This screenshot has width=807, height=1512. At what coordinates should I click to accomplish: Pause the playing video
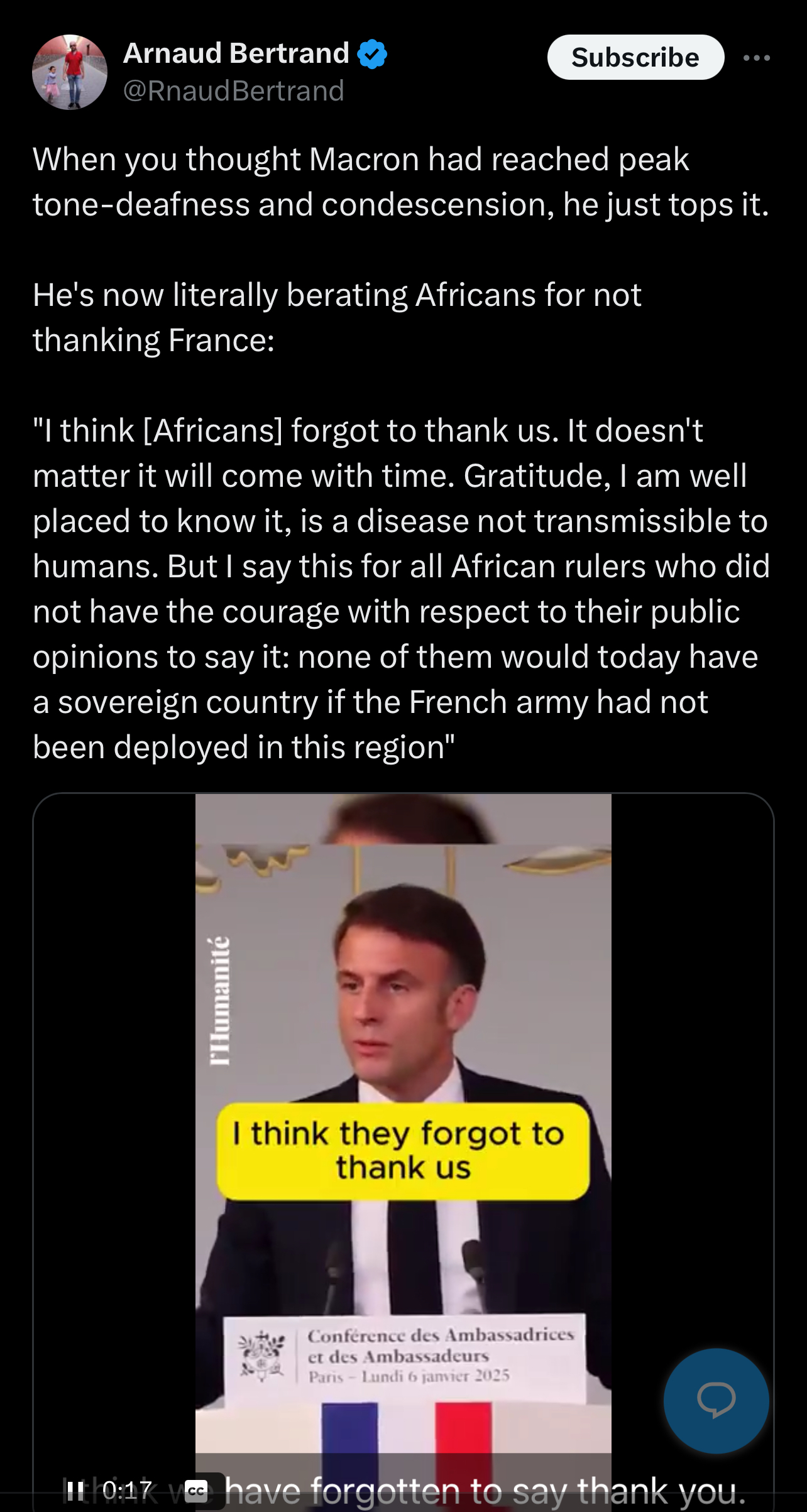point(75,1490)
